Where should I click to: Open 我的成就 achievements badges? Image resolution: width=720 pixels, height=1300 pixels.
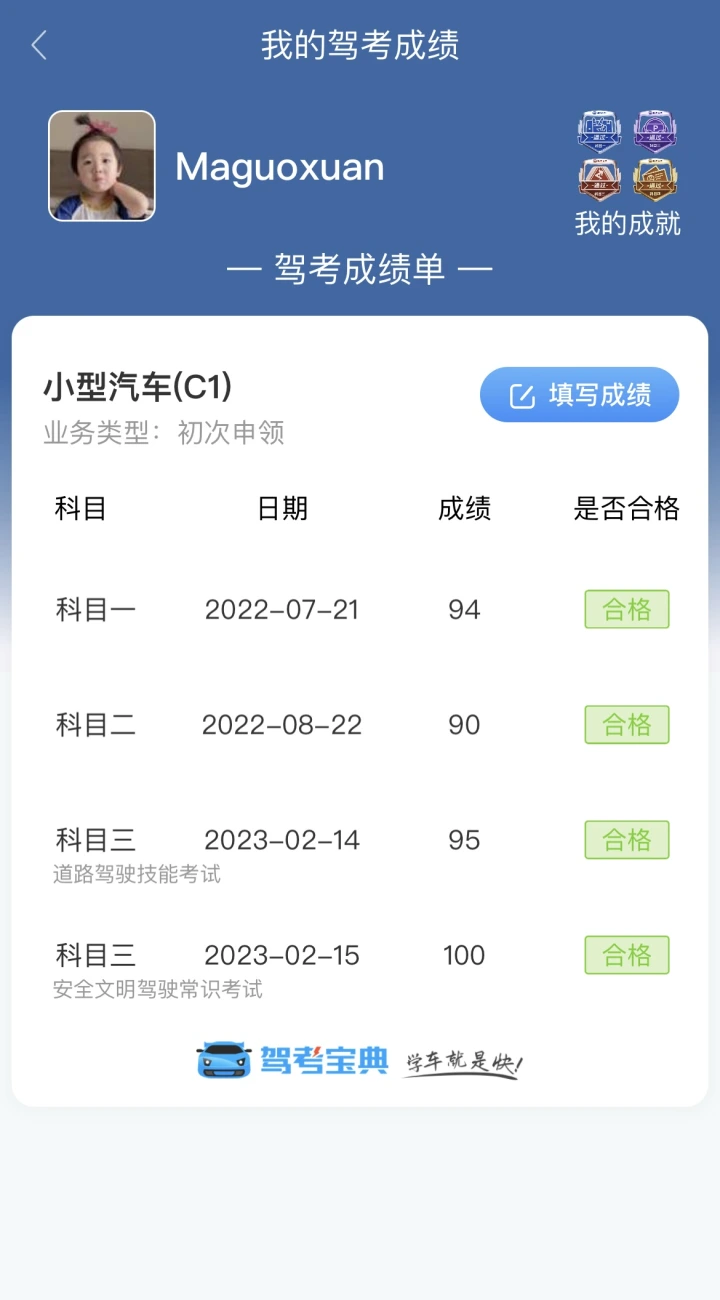point(627,174)
